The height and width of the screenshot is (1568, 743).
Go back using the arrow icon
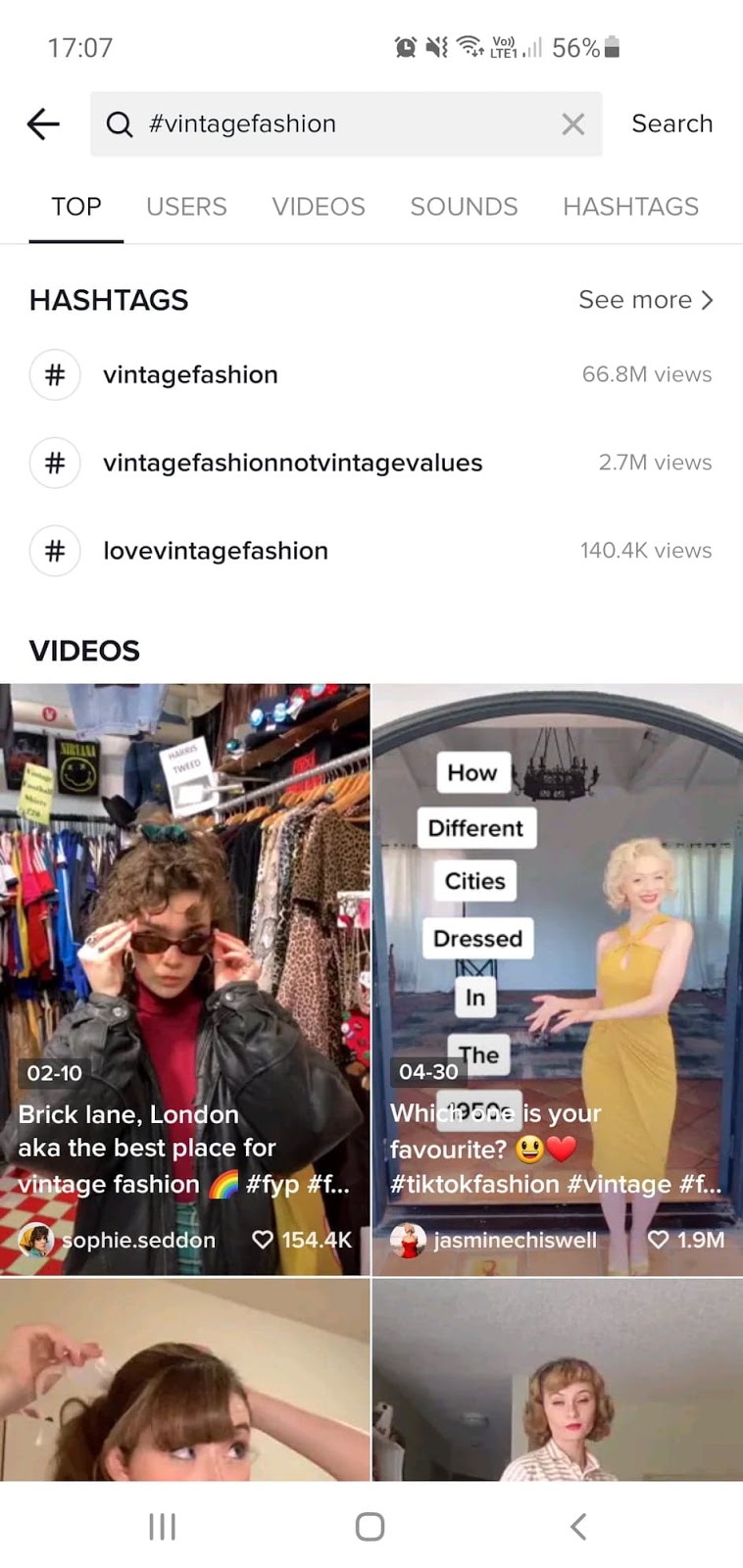point(43,123)
